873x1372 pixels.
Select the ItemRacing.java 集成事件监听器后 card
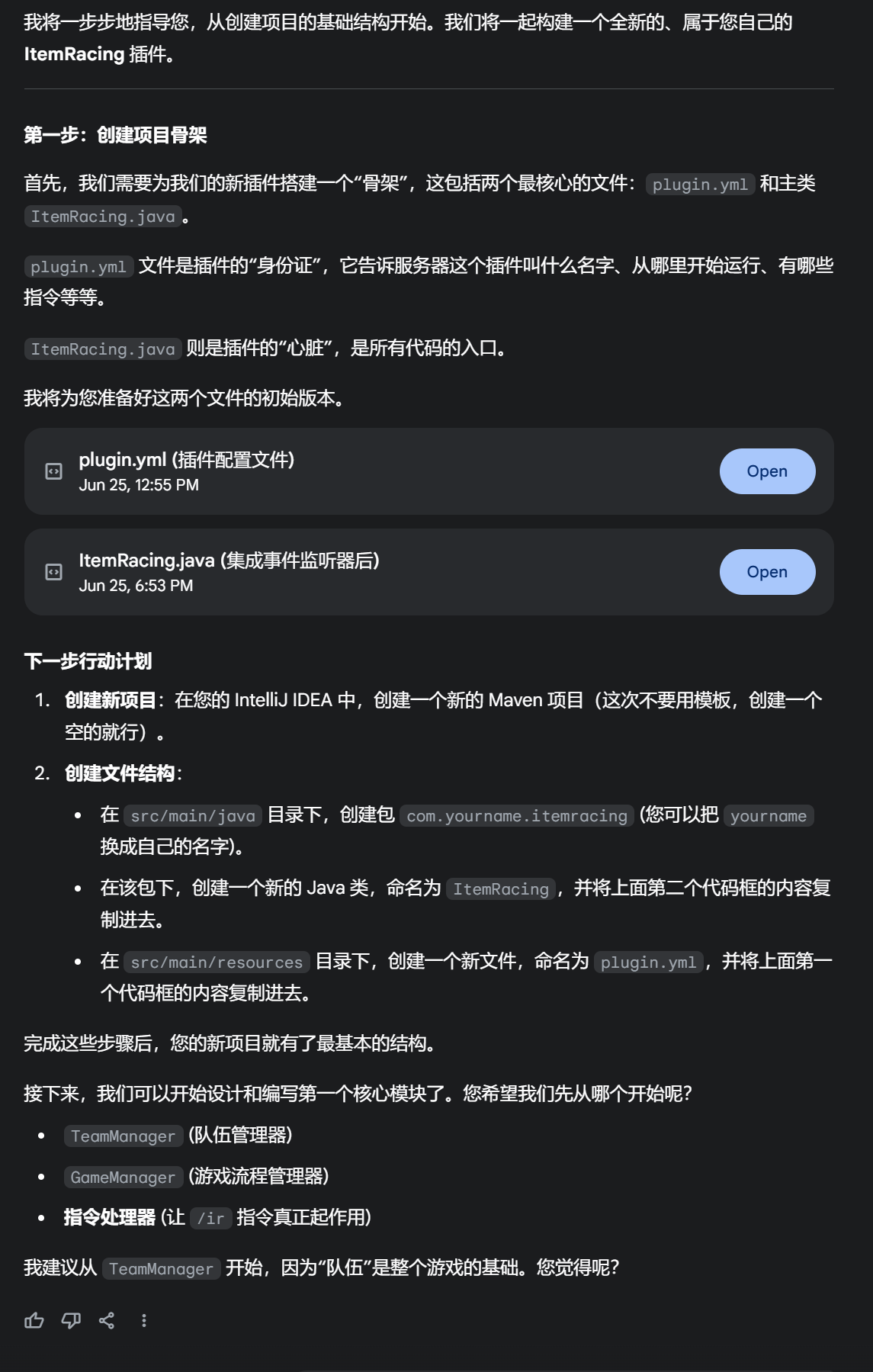pyautogui.click(x=305, y=572)
